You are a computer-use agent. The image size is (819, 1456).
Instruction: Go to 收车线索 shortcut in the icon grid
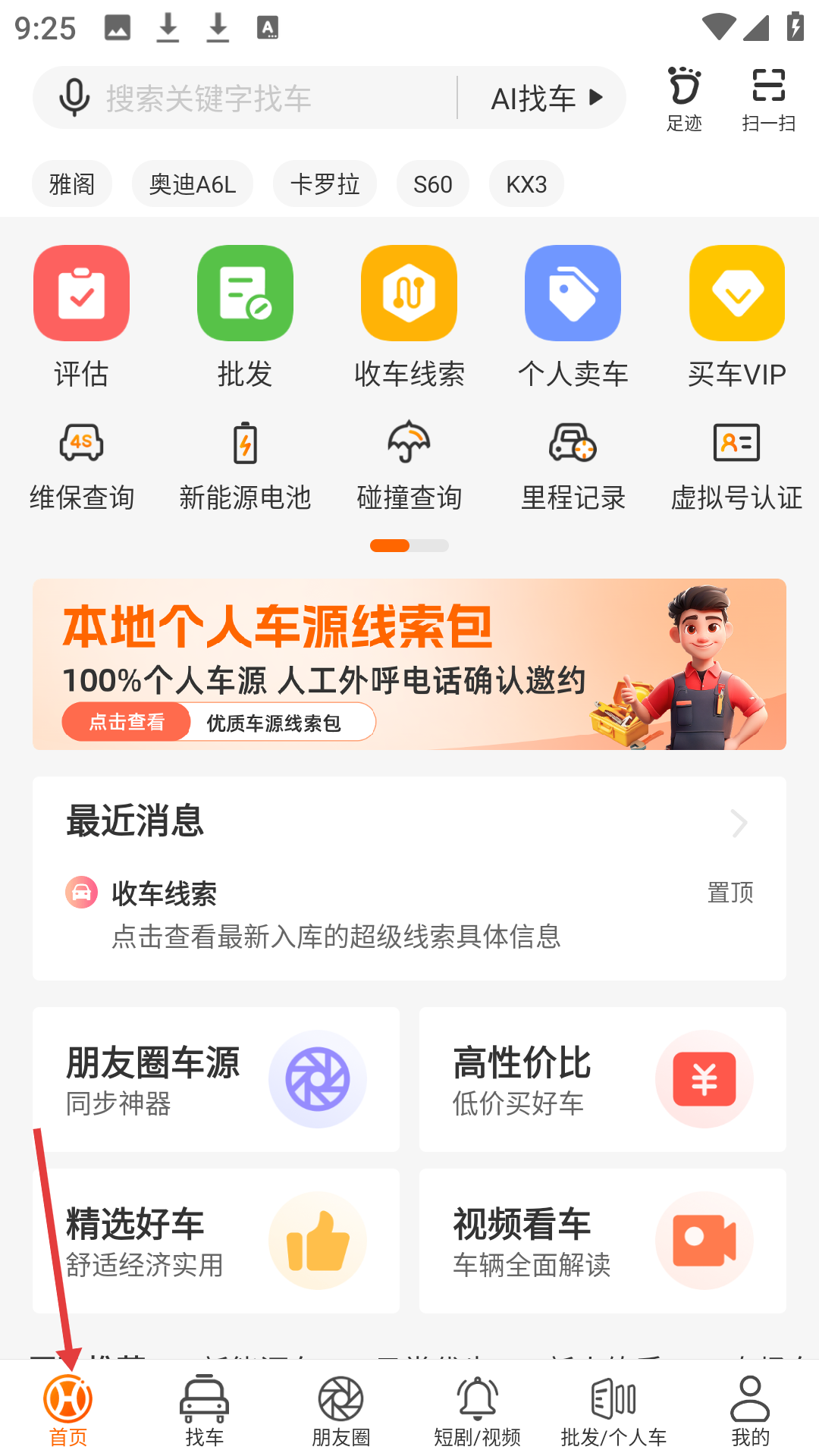click(409, 315)
